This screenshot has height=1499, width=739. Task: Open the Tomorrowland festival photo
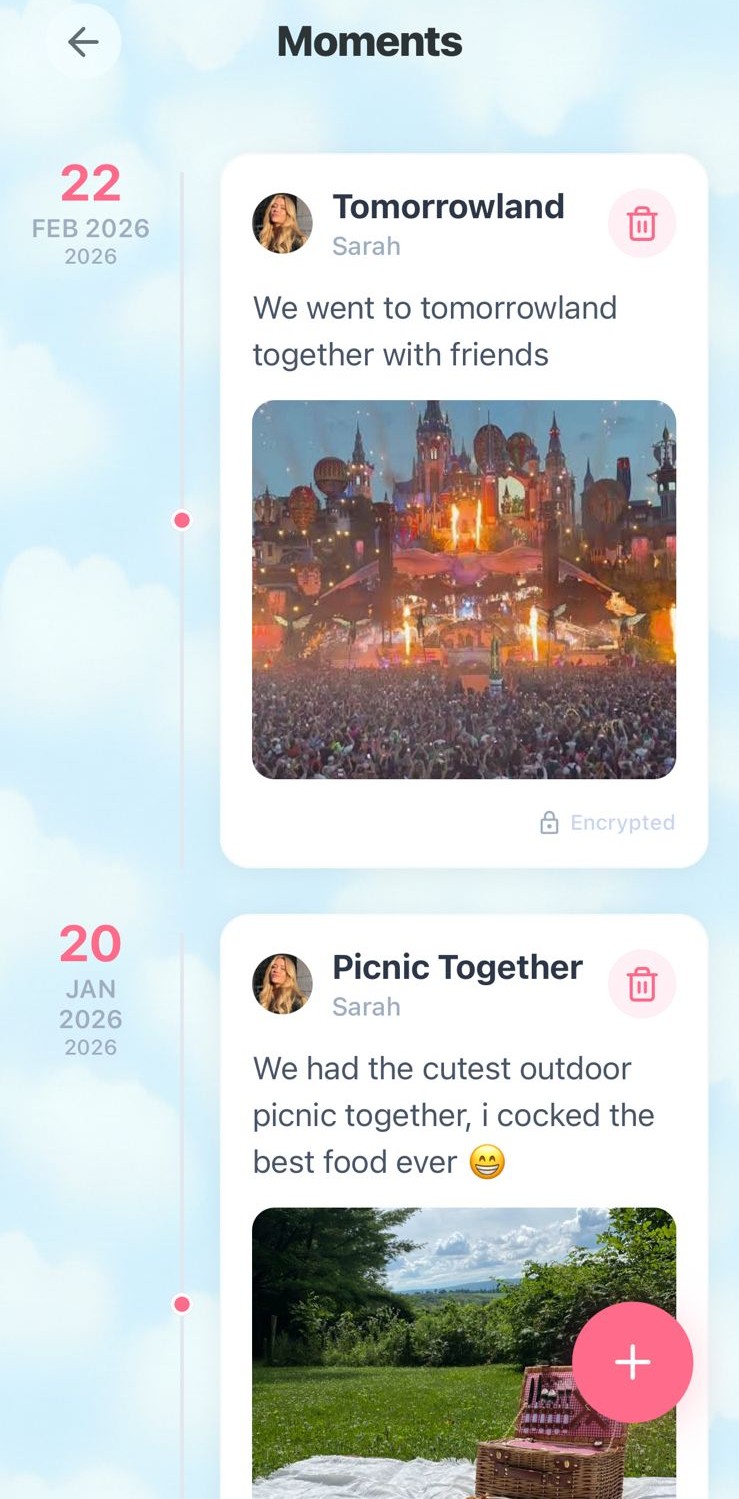click(x=463, y=589)
